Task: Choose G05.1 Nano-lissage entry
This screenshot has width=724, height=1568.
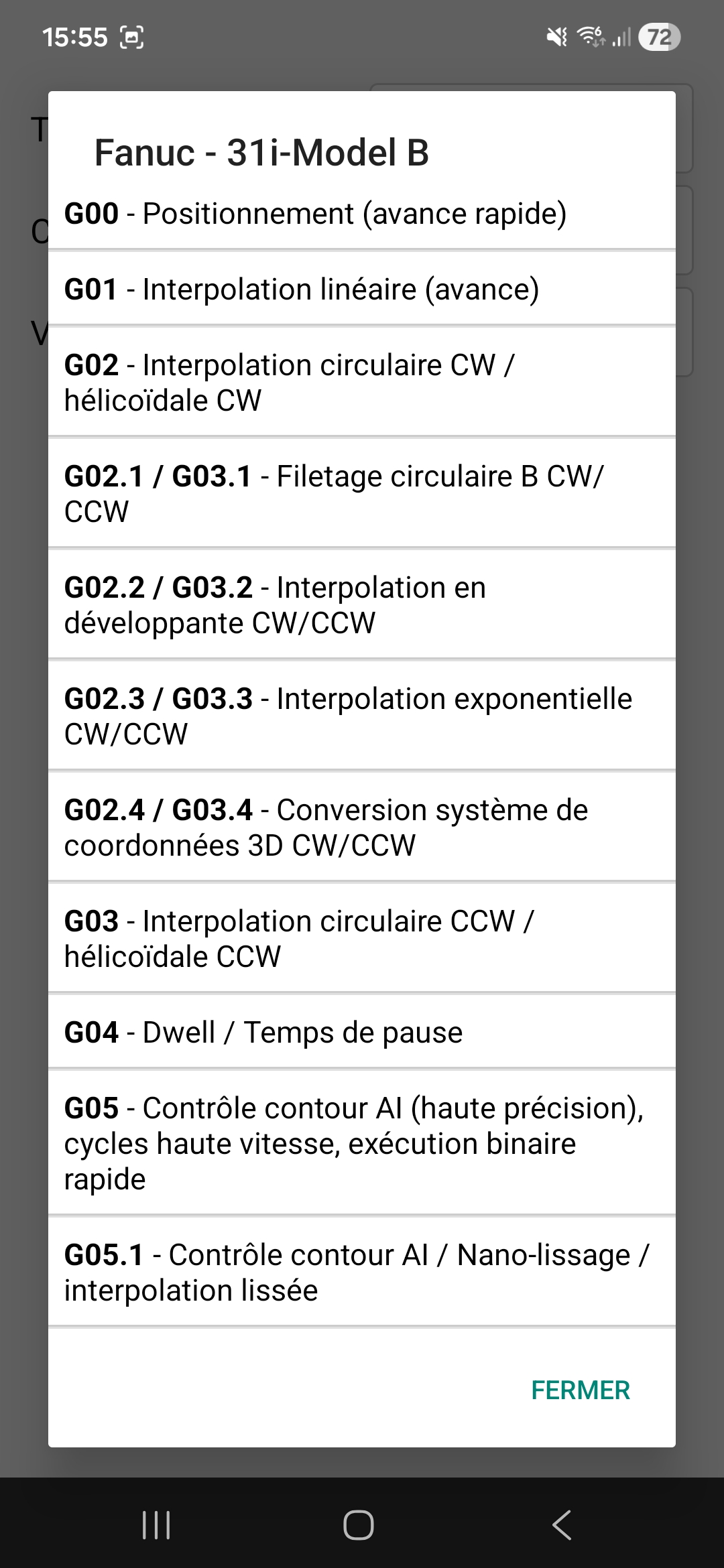Action: click(362, 1271)
